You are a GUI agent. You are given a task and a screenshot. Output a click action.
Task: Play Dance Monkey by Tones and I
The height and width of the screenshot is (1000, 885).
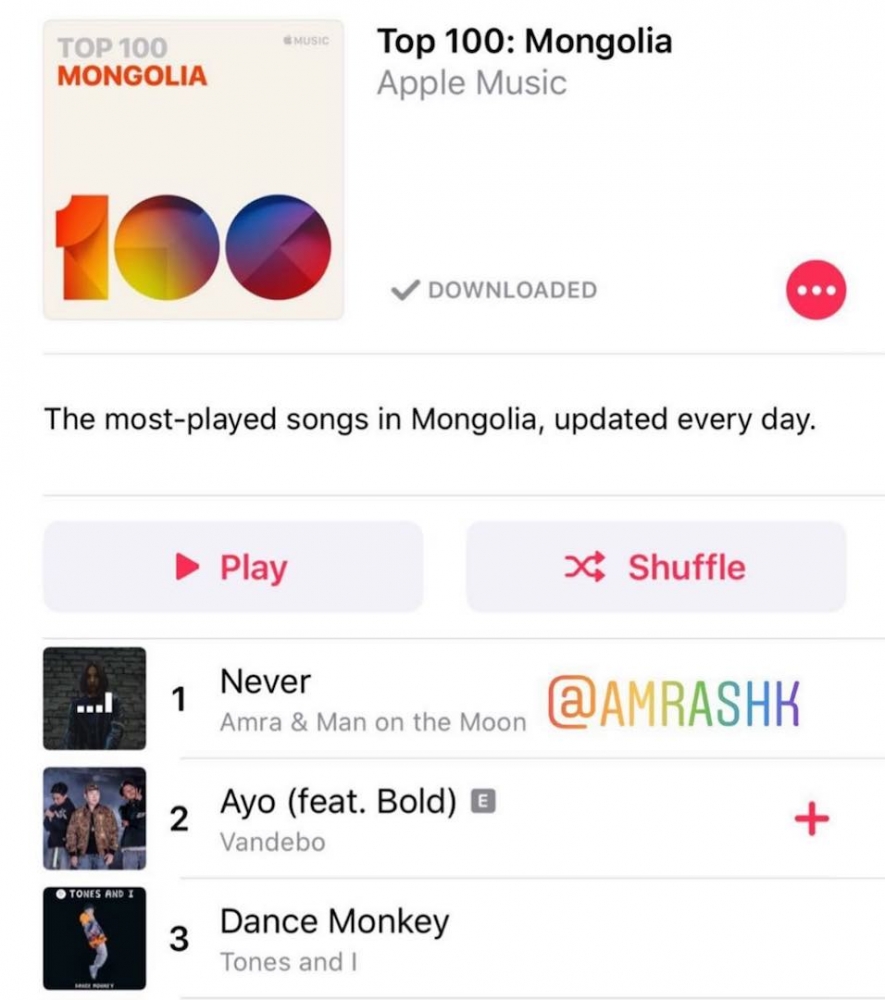coord(334,938)
